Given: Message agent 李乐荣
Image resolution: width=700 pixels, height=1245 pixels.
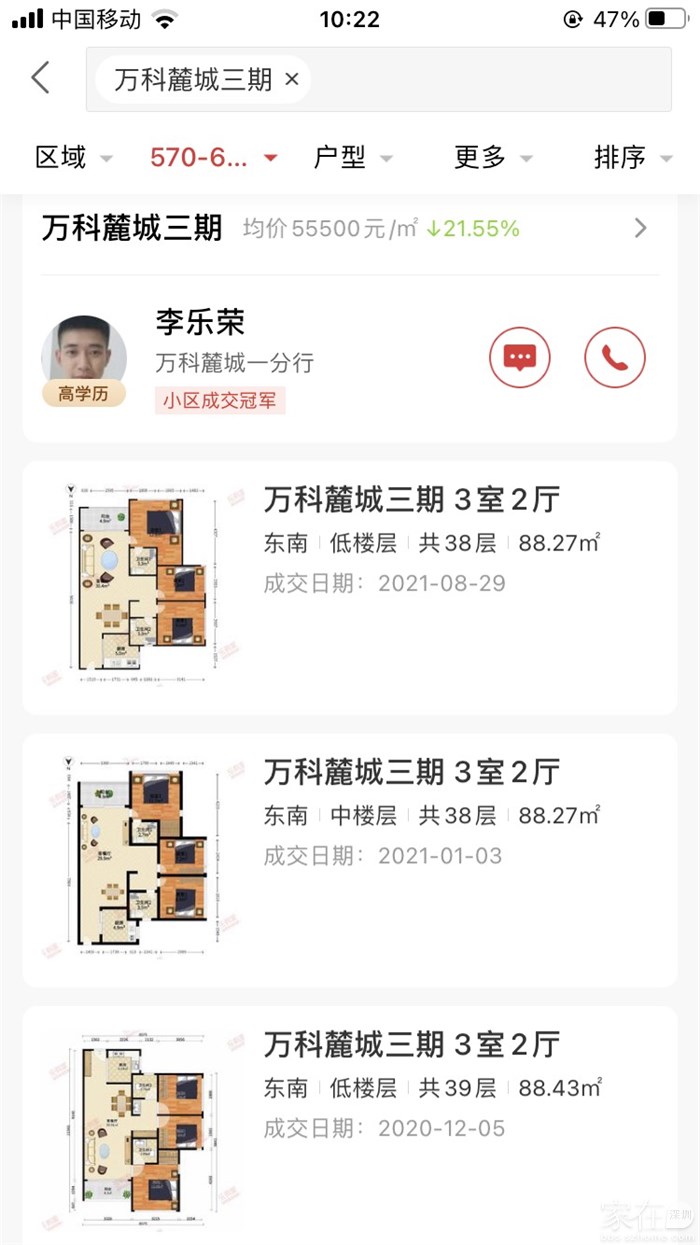Looking at the screenshot, I should (520, 357).
